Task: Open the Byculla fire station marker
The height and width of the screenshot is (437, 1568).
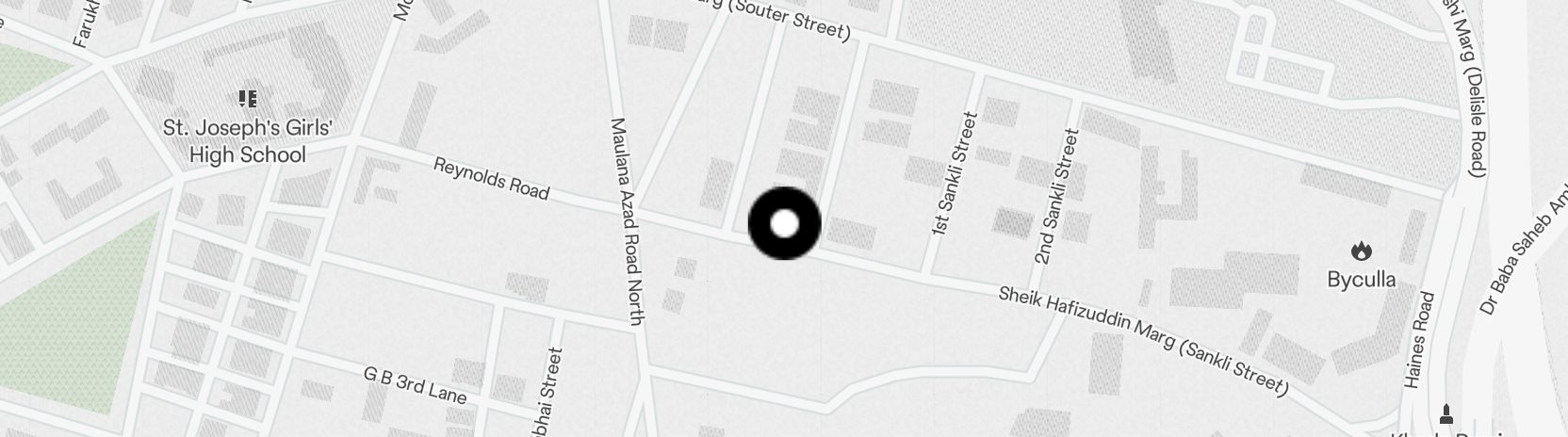Action: point(1361,251)
